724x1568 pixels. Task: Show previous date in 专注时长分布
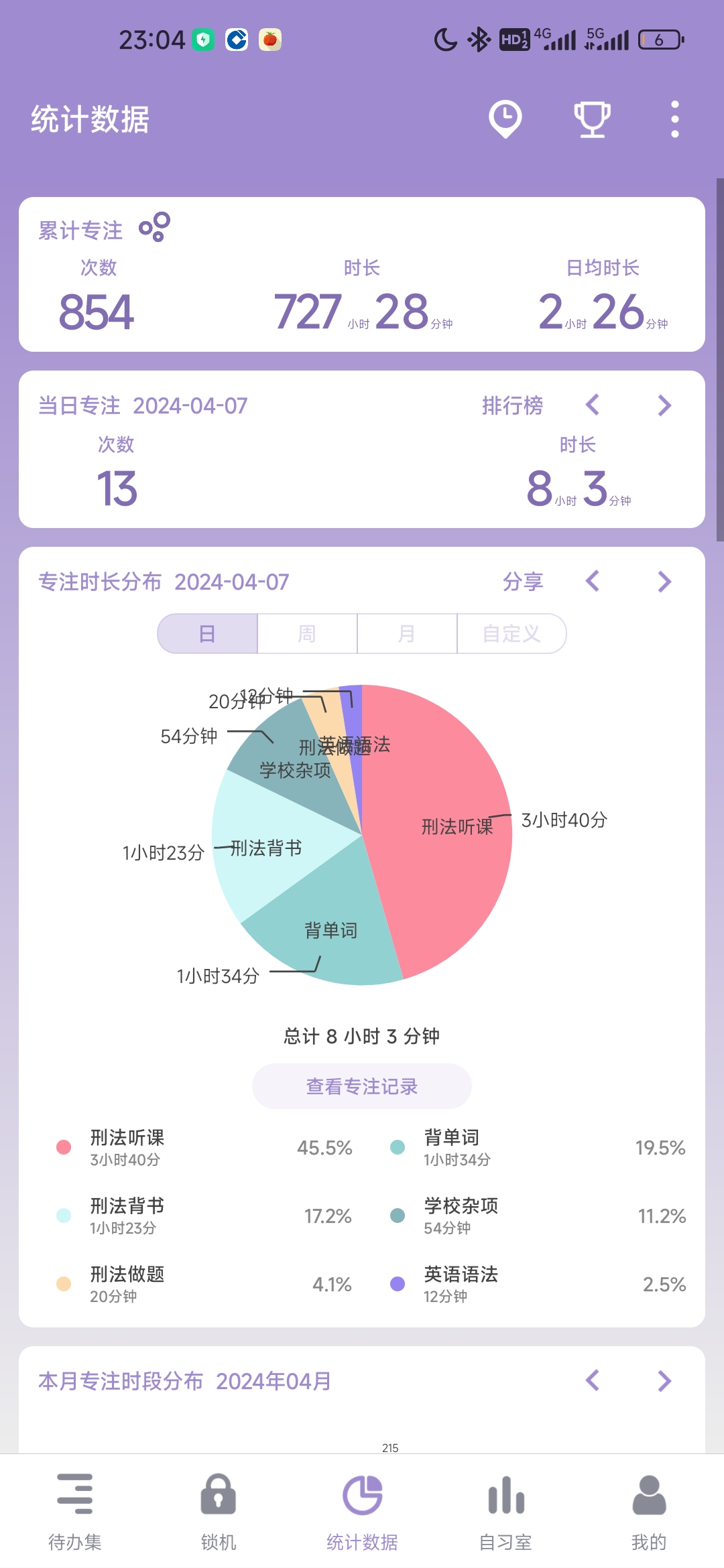coord(593,582)
